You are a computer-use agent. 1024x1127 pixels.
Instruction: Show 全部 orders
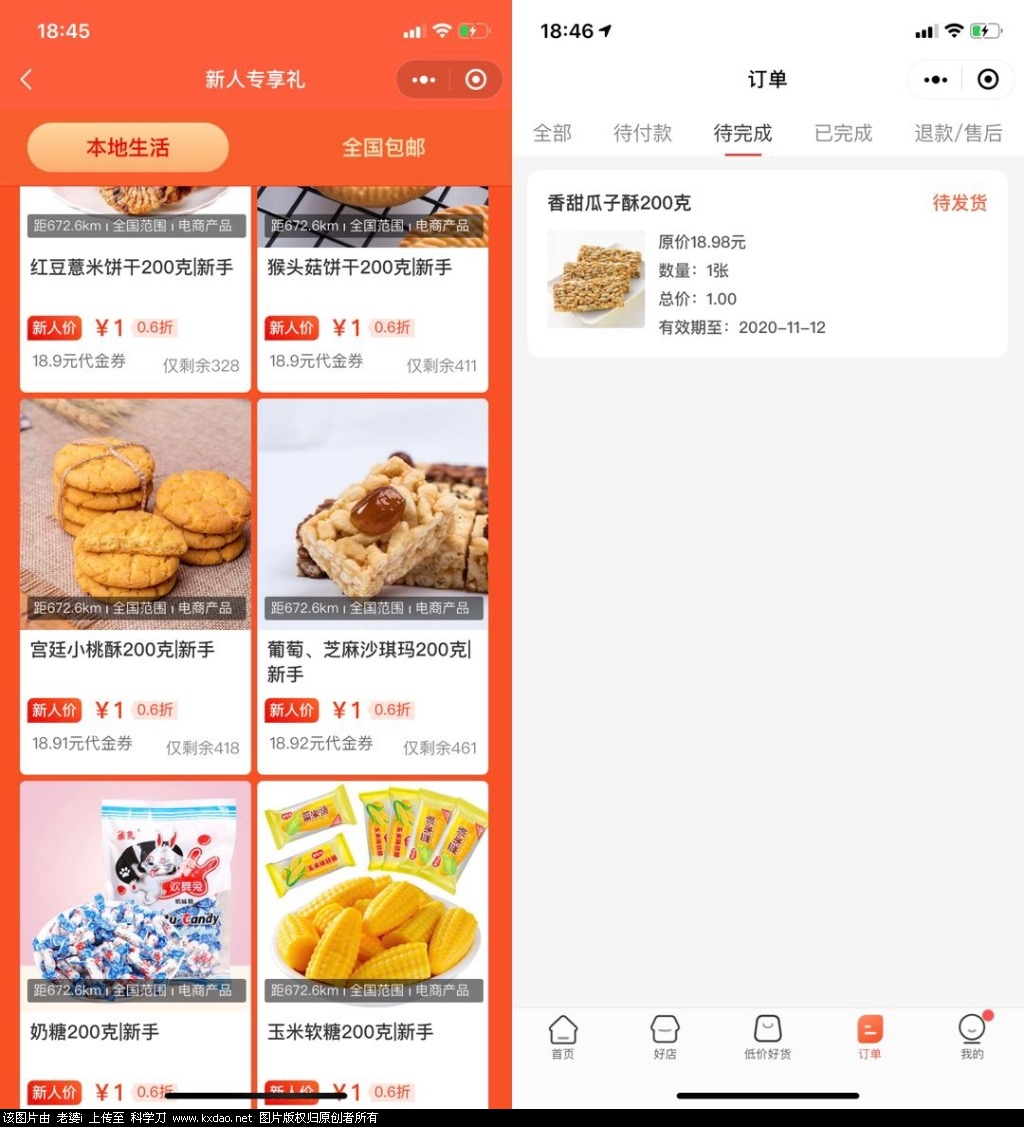pyautogui.click(x=552, y=133)
